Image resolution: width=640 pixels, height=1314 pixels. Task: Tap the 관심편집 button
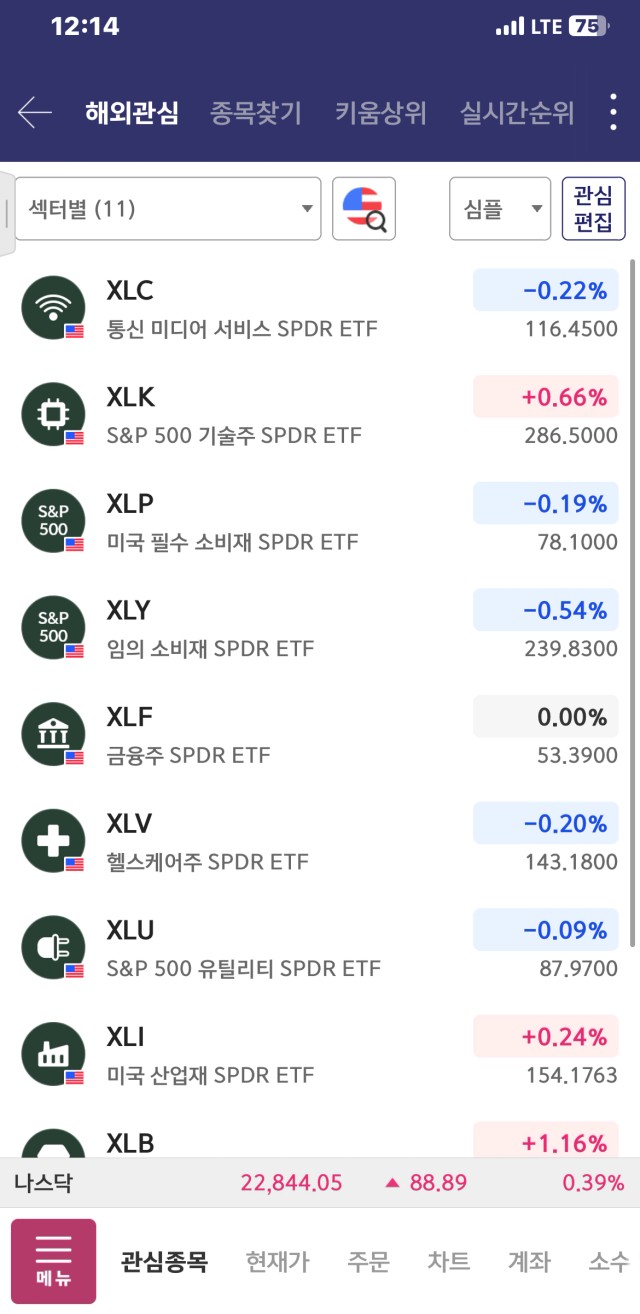593,209
